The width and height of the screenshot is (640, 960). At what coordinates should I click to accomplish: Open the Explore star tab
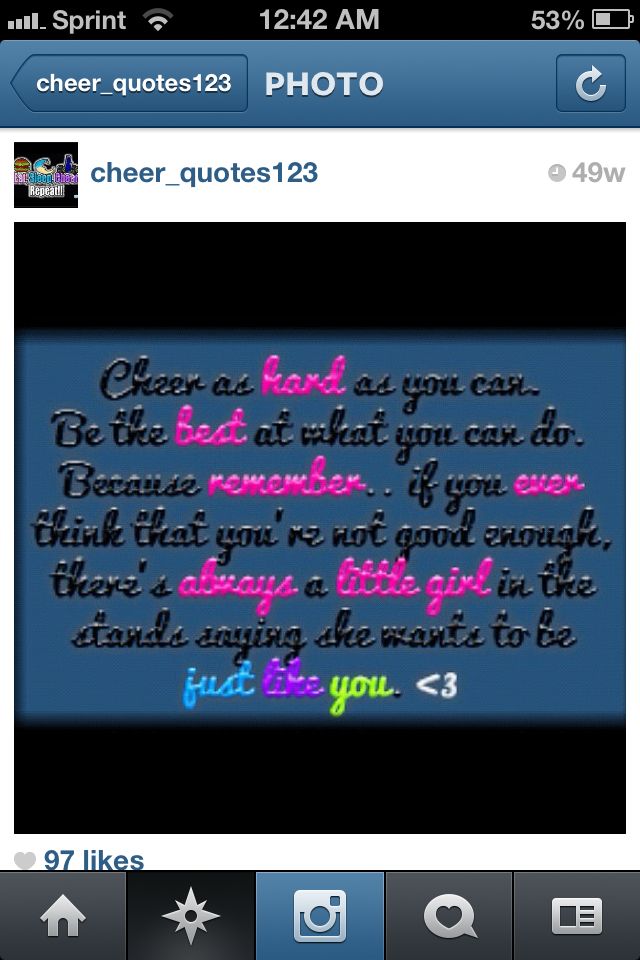pos(191,916)
